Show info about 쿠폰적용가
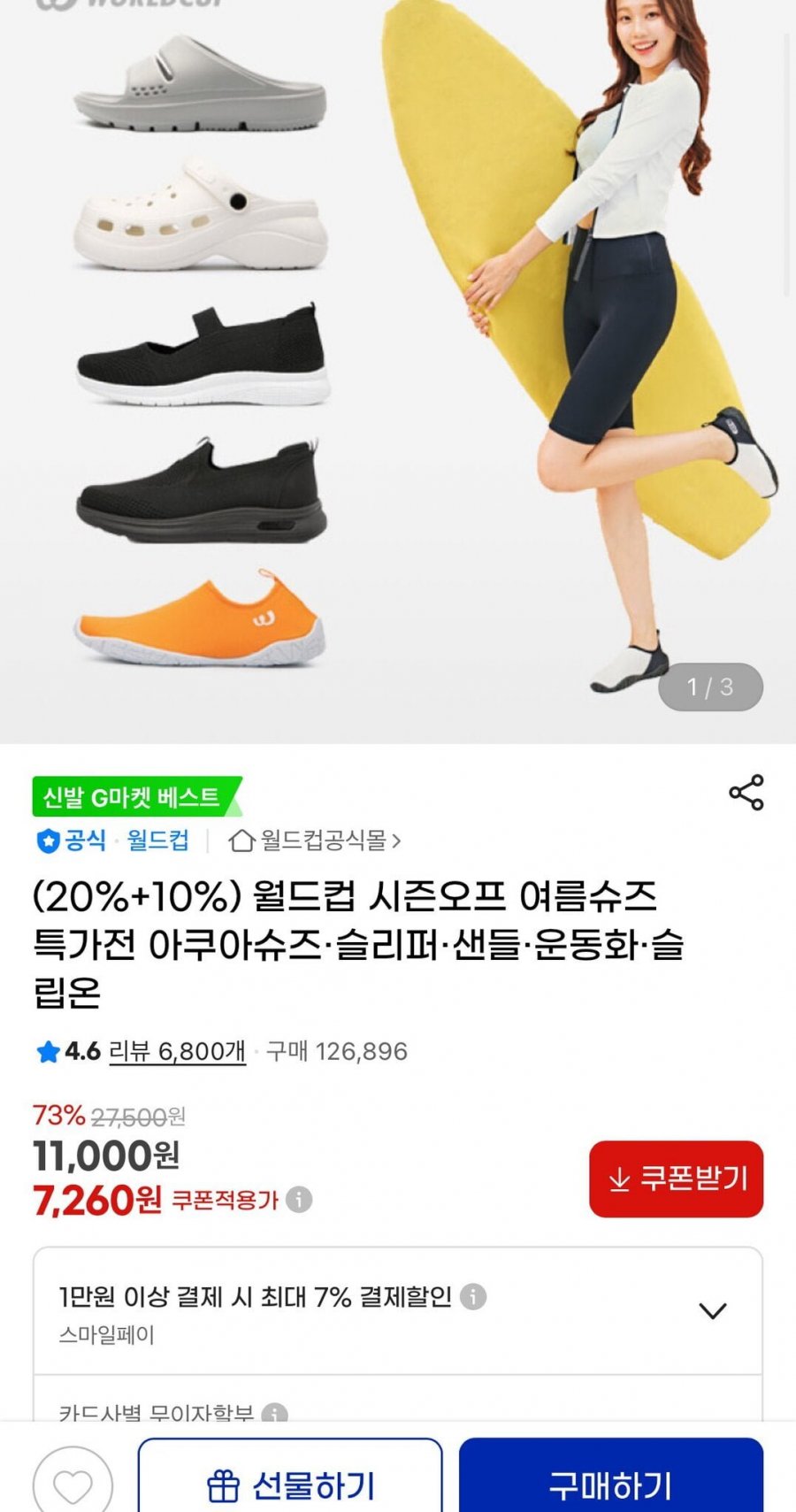This screenshot has height=1512, width=796. [299, 1200]
